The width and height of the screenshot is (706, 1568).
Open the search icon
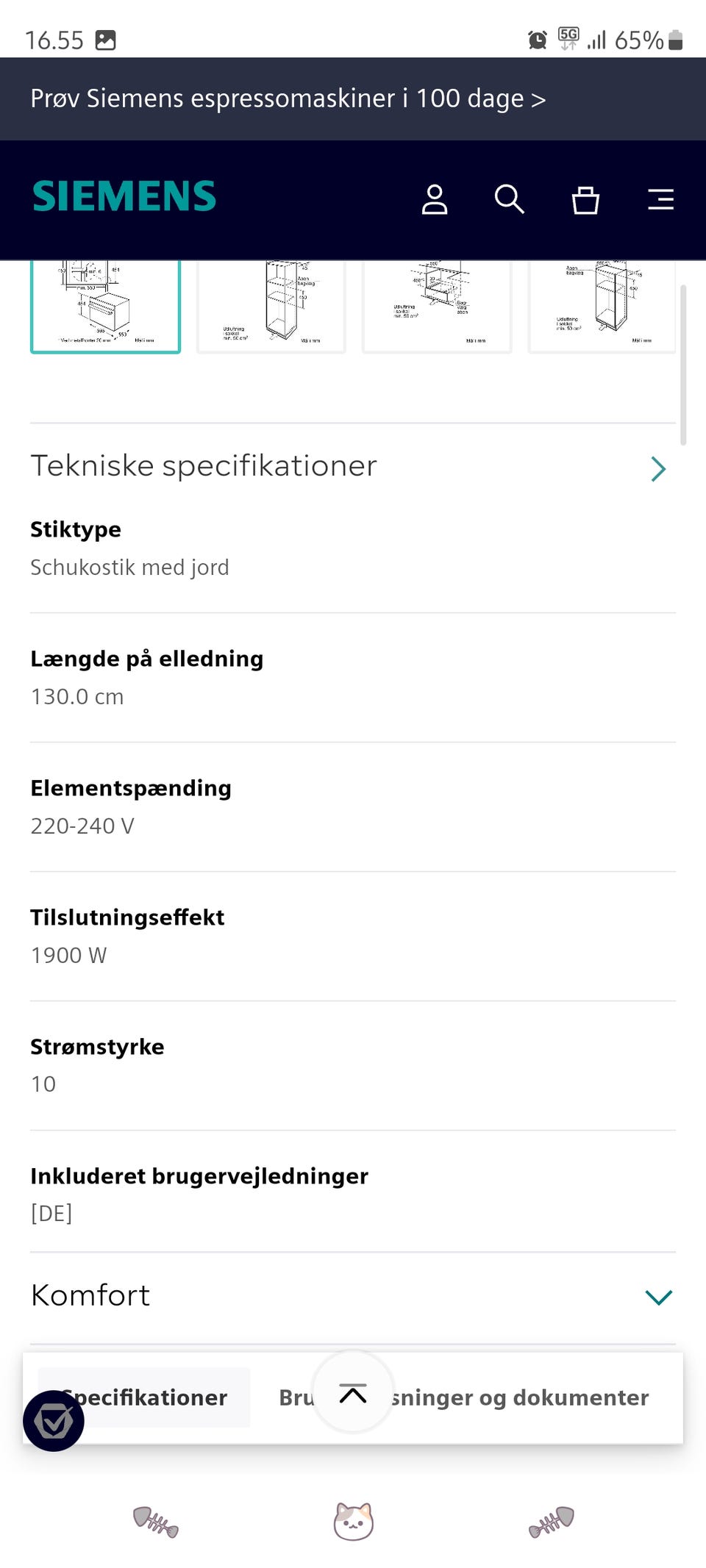coord(510,199)
